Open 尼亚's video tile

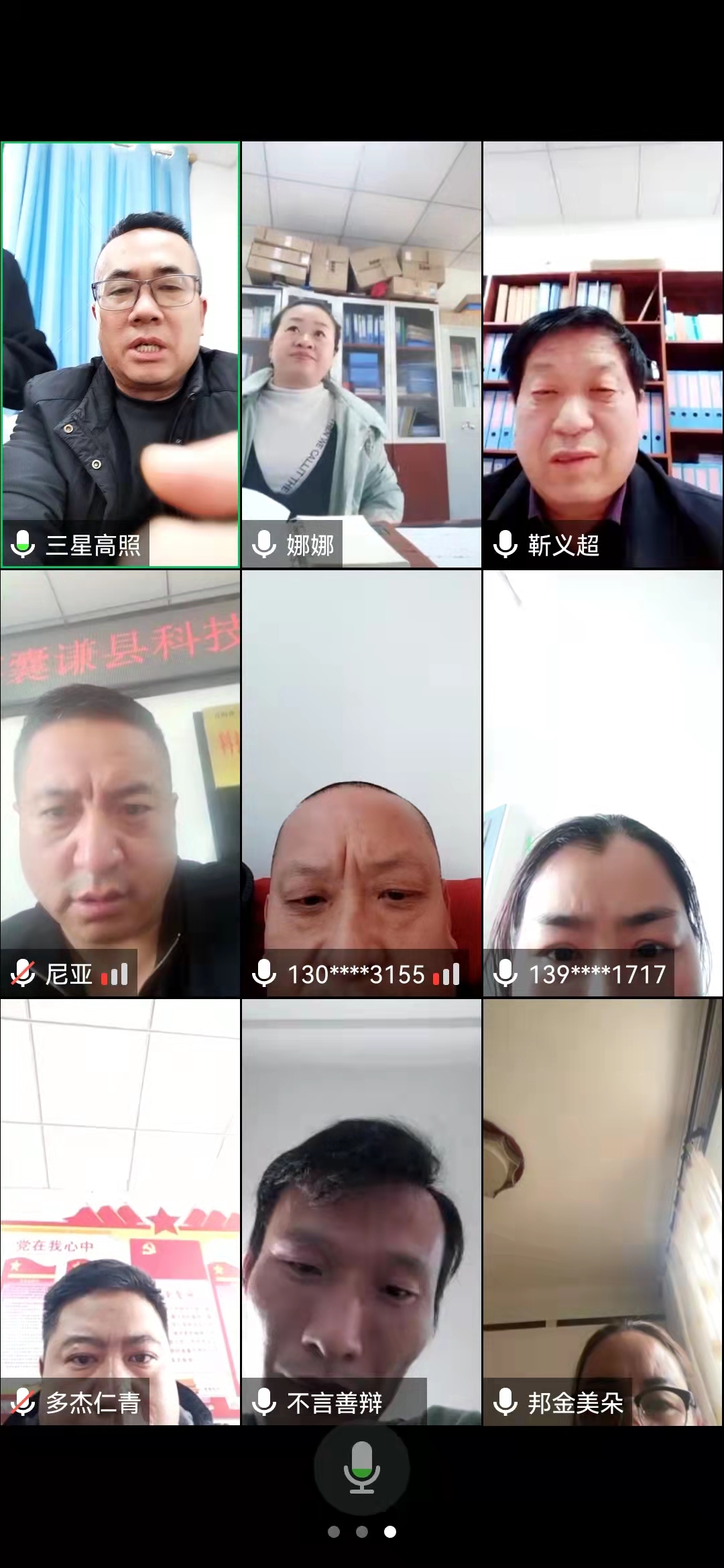pyautogui.click(x=121, y=784)
